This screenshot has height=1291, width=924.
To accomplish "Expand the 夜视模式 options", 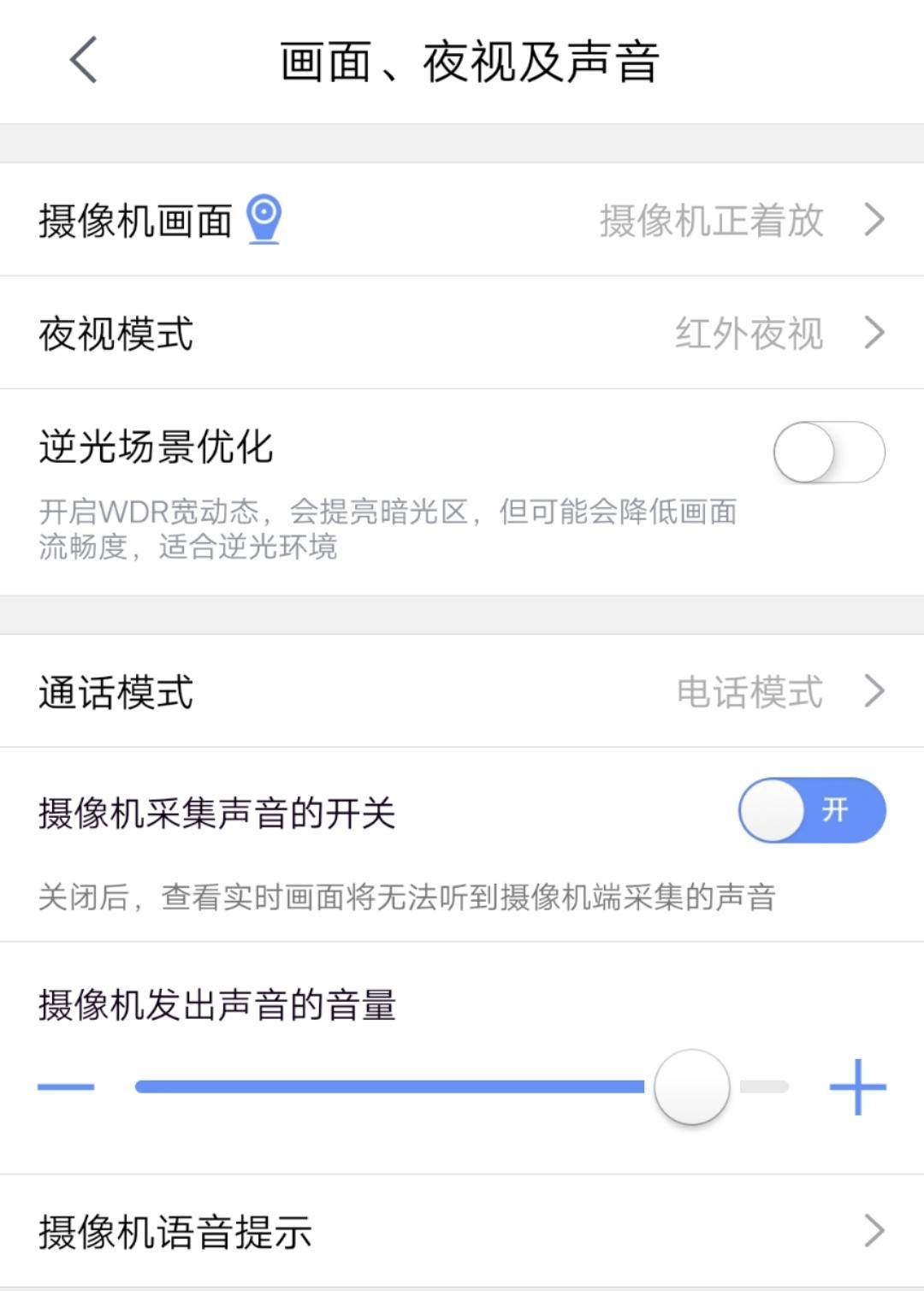I will coord(874,333).
